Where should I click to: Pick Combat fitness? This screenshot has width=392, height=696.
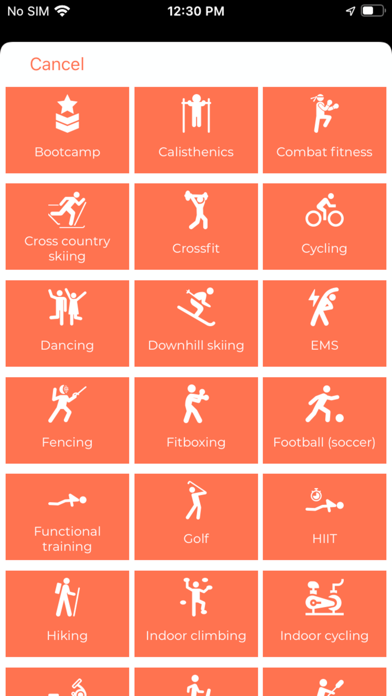[325, 130]
